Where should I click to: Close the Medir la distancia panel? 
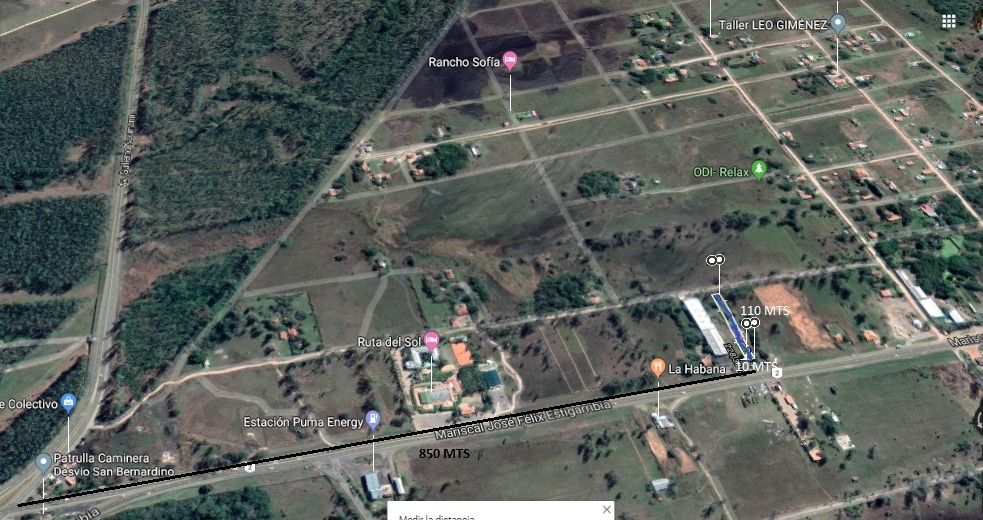click(607, 510)
